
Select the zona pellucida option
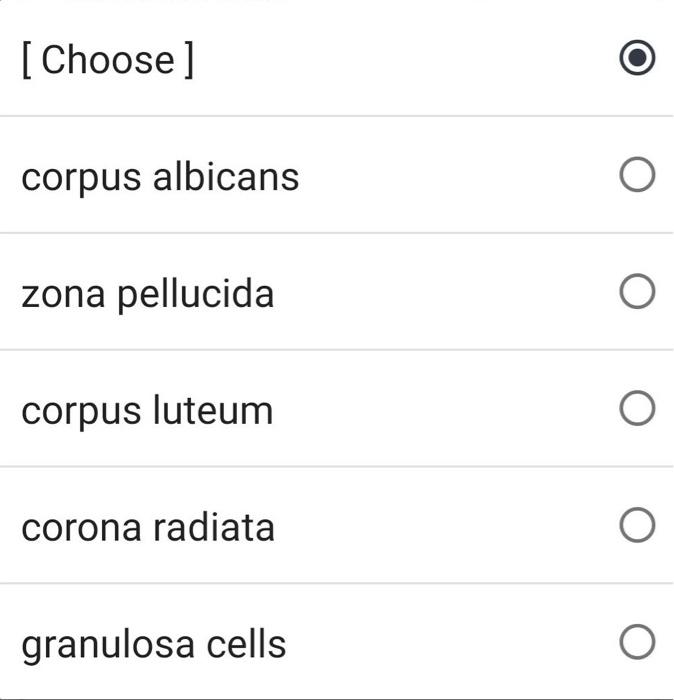point(637,292)
